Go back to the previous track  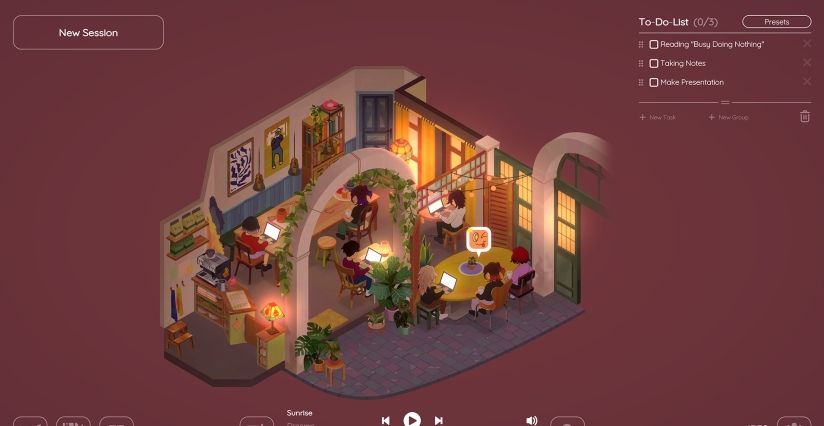pyautogui.click(x=386, y=420)
